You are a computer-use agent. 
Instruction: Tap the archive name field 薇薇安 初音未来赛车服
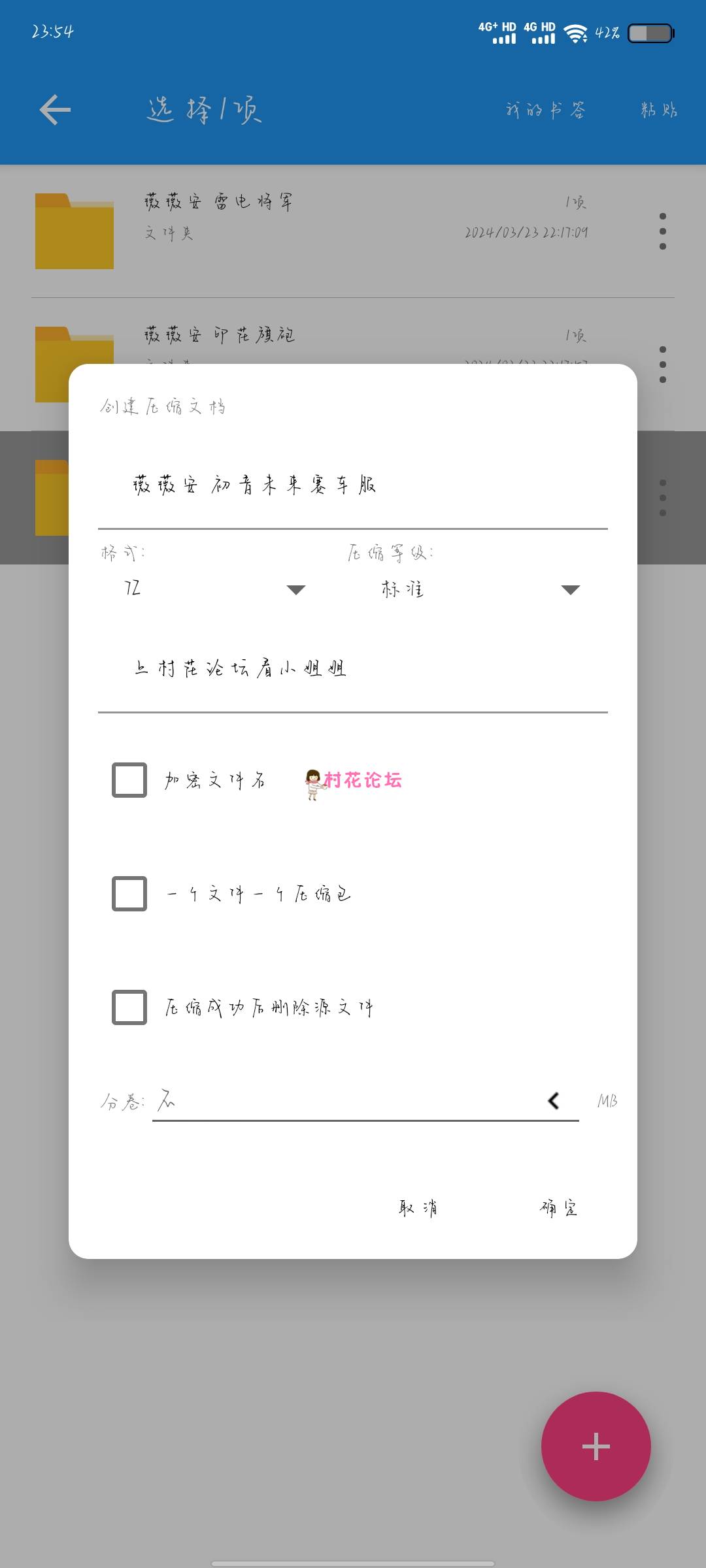click(x=353, y=485)
